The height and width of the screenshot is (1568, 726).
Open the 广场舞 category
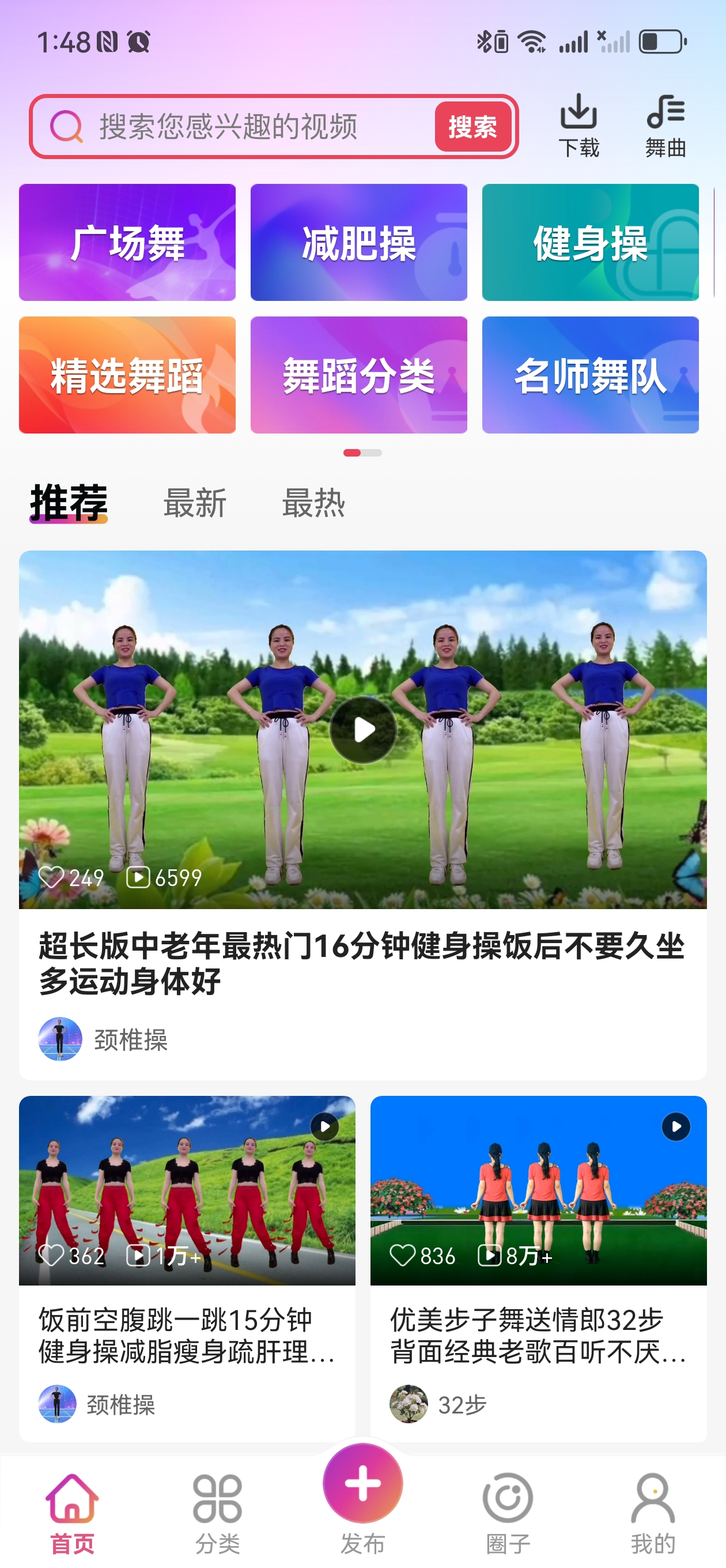(x=127, y=242)
